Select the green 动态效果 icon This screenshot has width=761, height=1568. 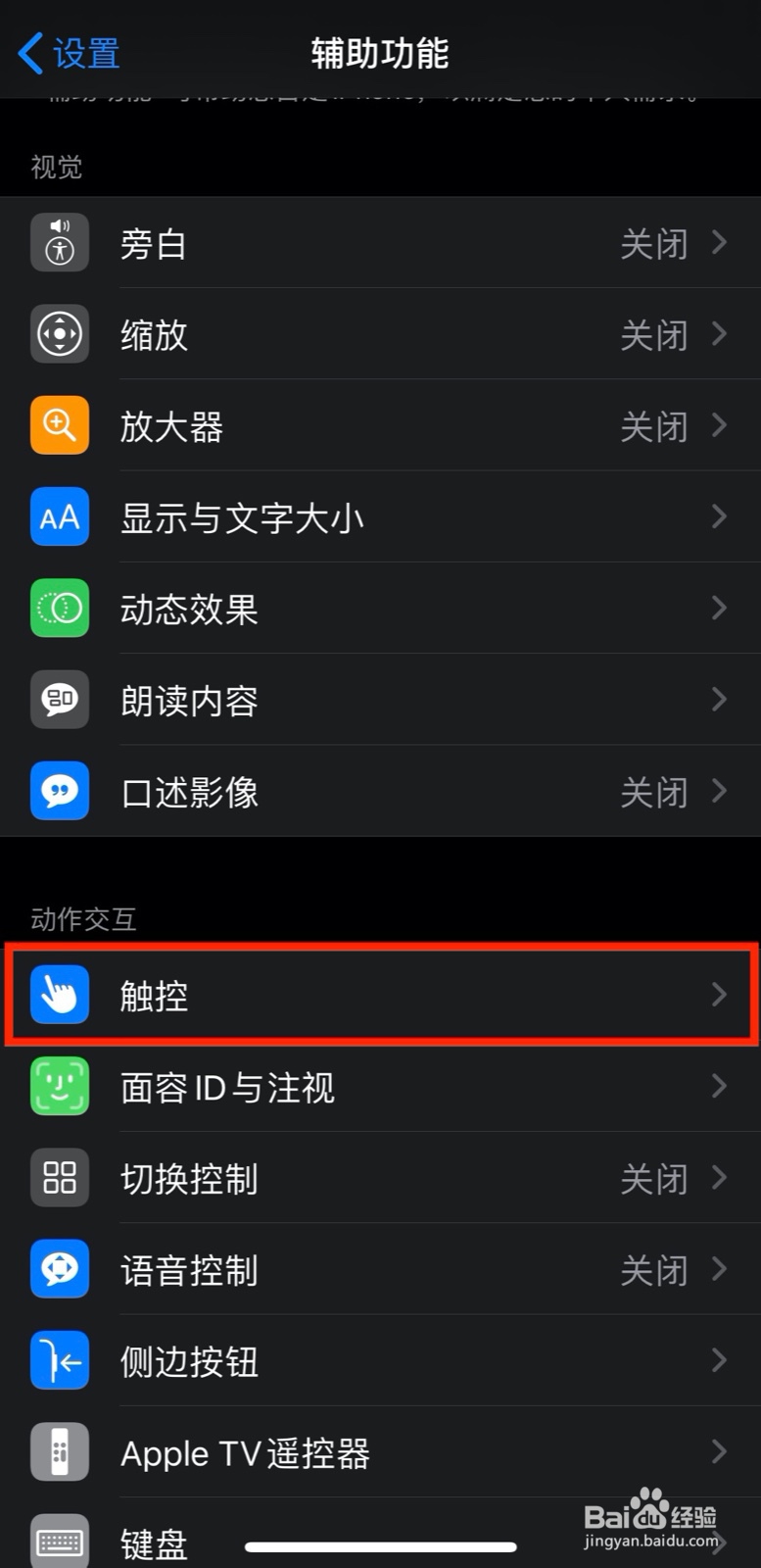tap(59, 608)
